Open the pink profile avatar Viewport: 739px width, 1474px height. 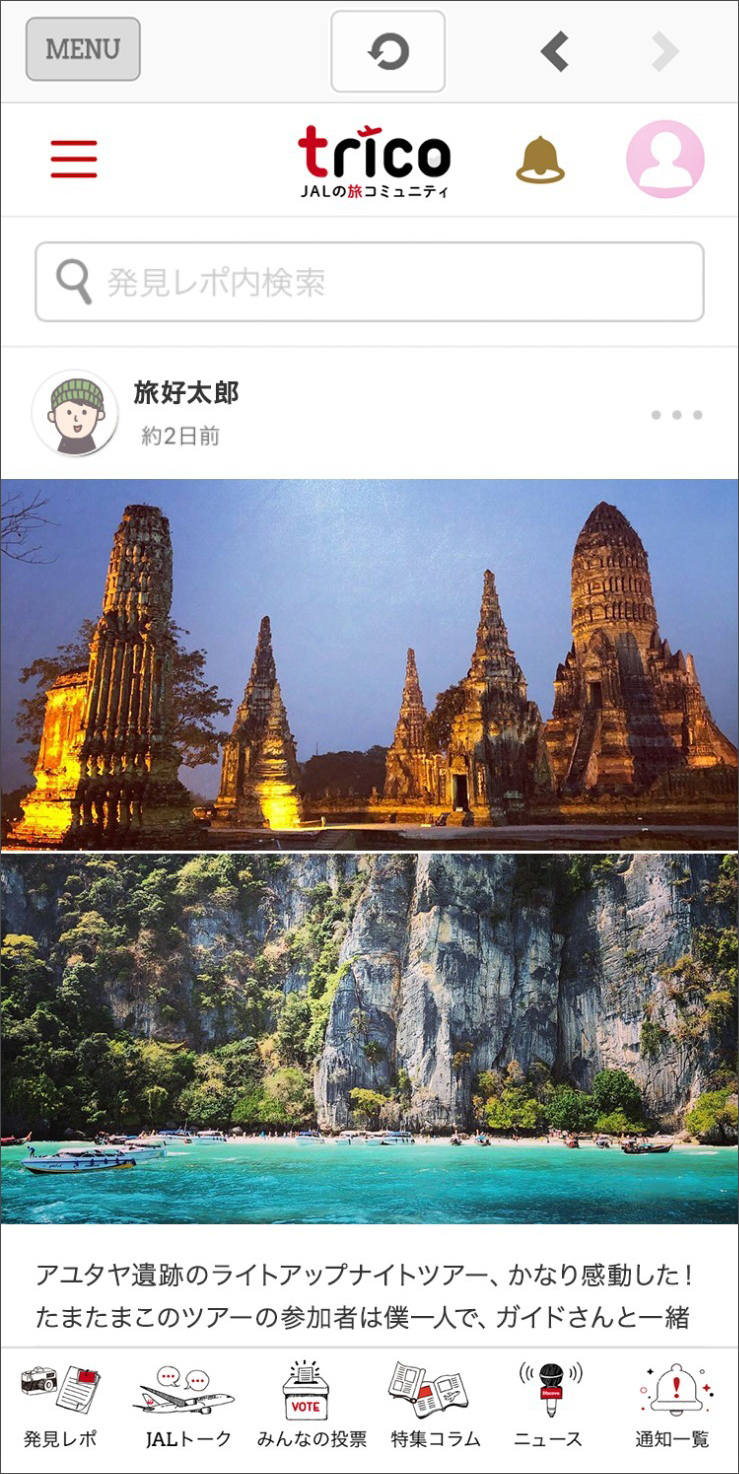tap(665, 159)
